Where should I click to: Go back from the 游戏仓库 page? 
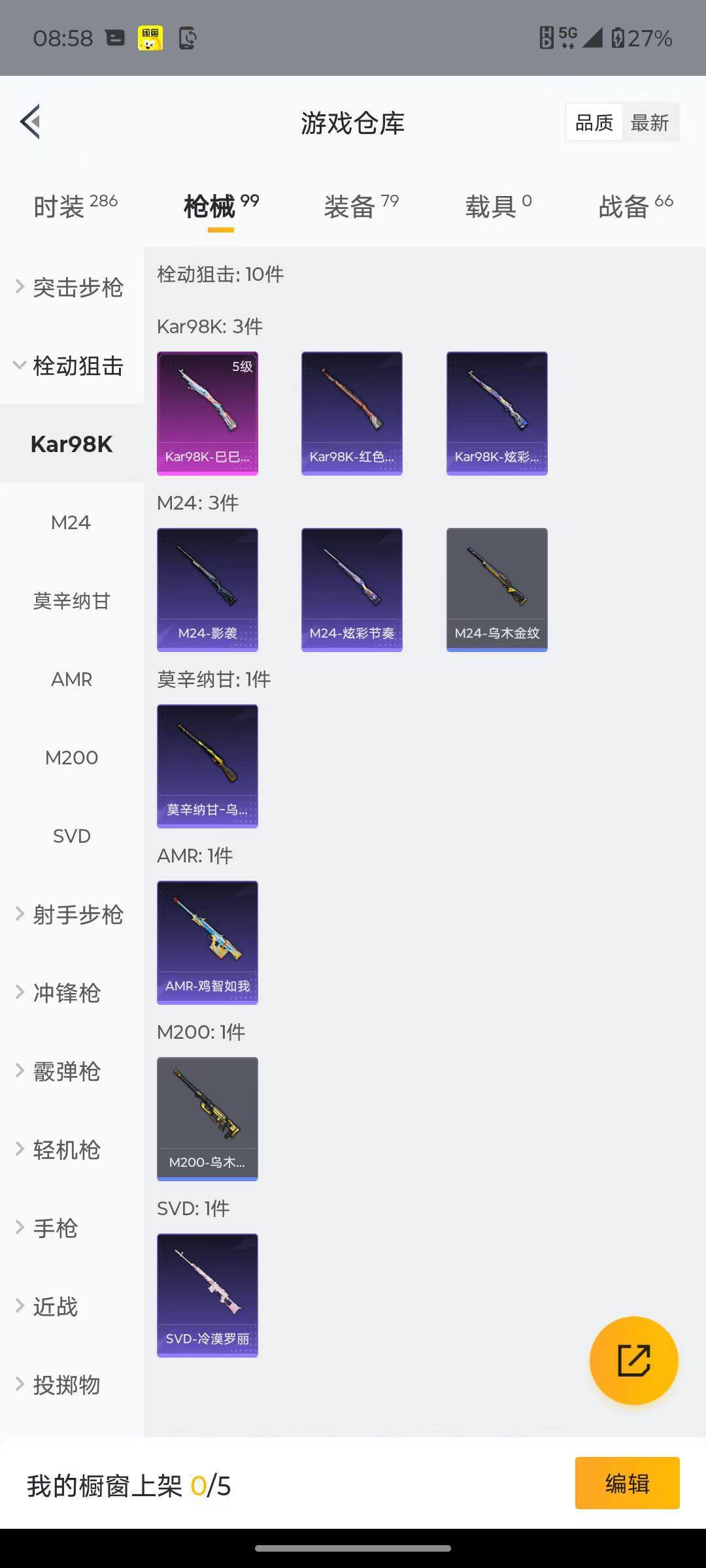pos(31,122)
